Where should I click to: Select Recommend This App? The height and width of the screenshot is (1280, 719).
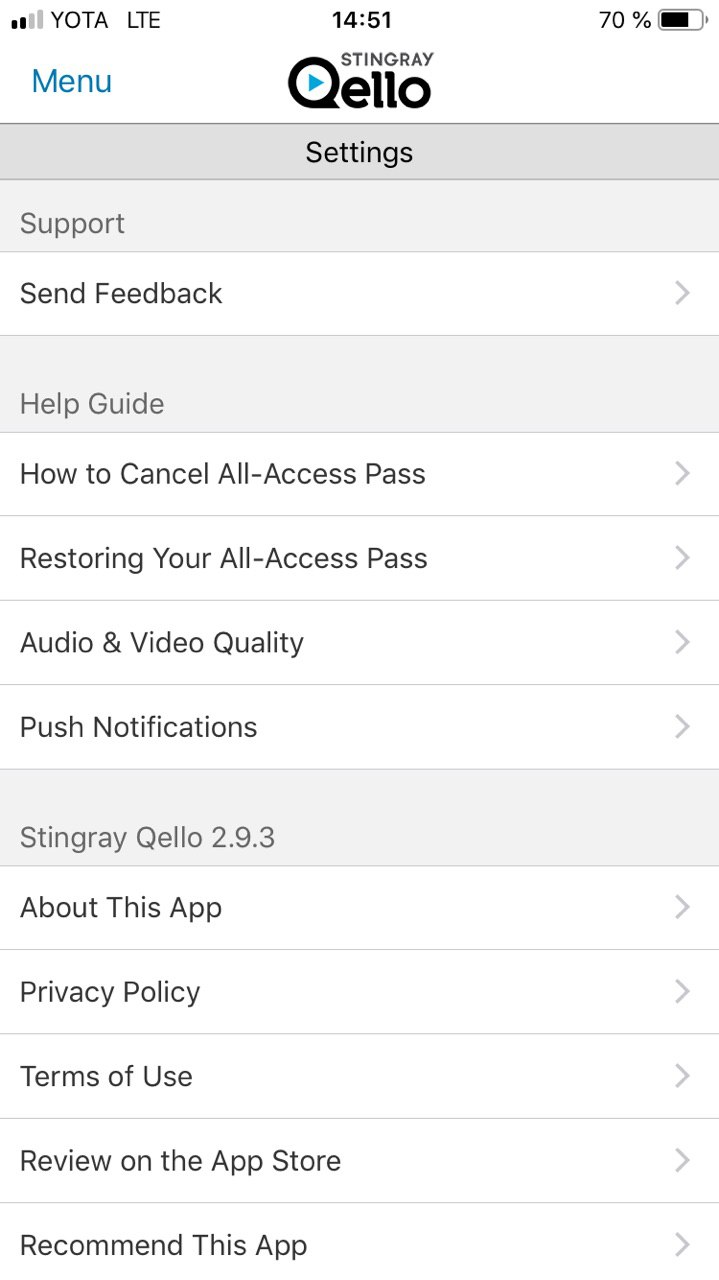359,1242
